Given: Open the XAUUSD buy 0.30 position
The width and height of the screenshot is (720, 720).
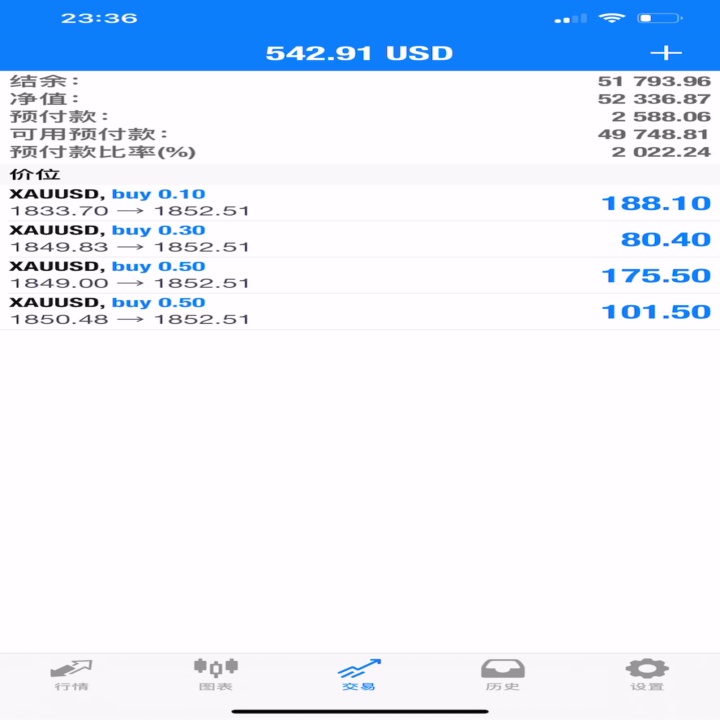Looking at the screenshot, I should point(360,239).
